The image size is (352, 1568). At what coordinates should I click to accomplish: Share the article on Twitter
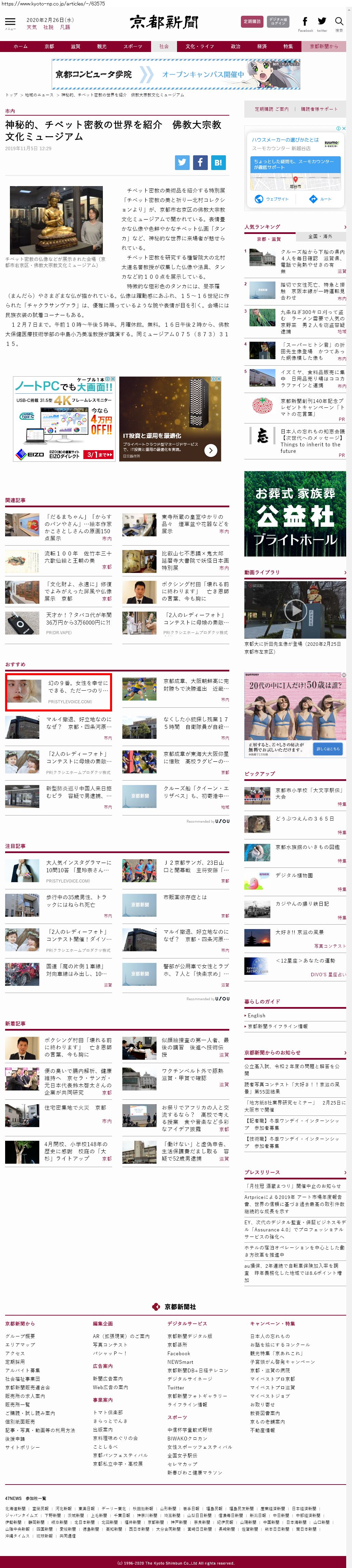[x=182, y=162]
